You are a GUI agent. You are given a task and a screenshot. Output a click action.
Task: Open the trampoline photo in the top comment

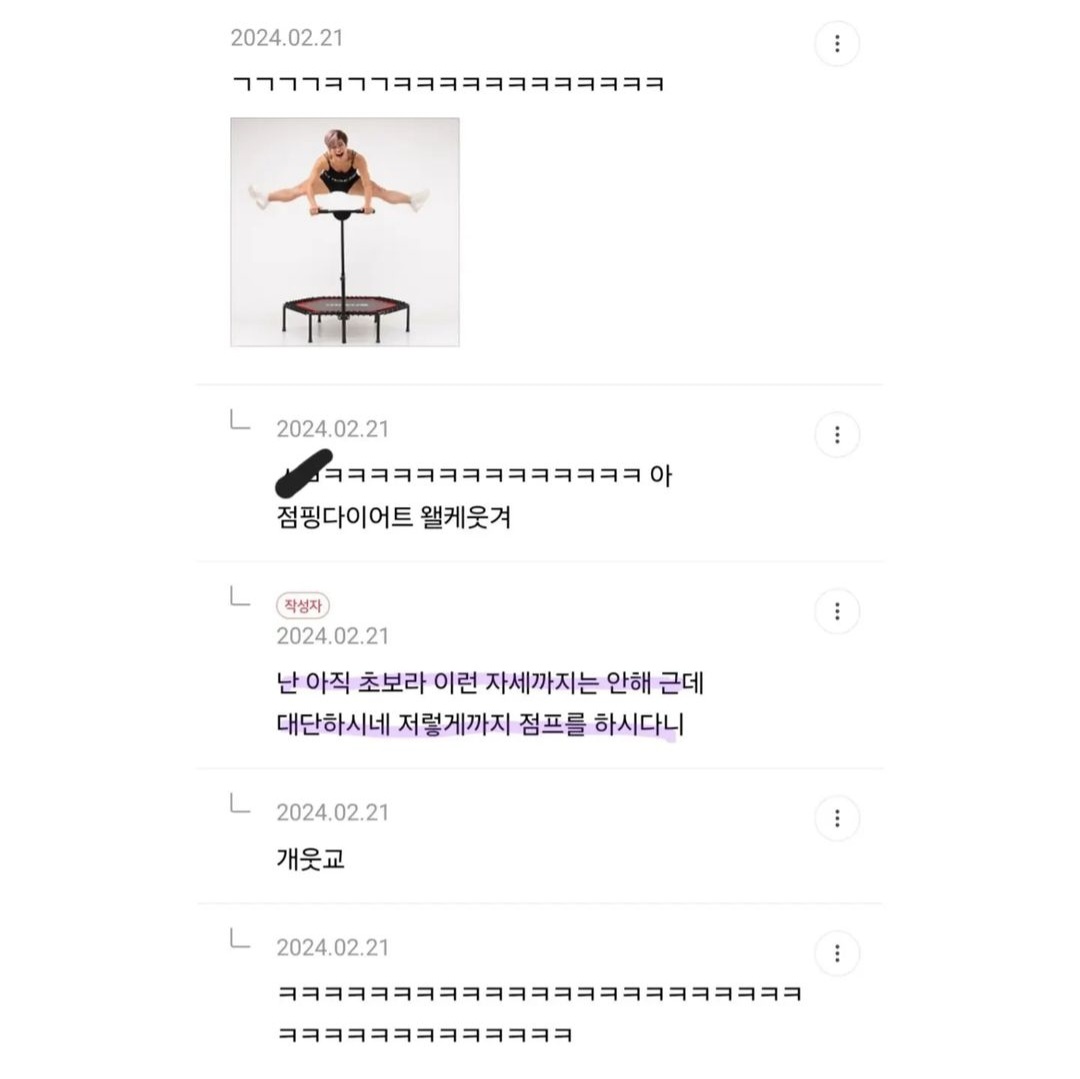point(345,232)
